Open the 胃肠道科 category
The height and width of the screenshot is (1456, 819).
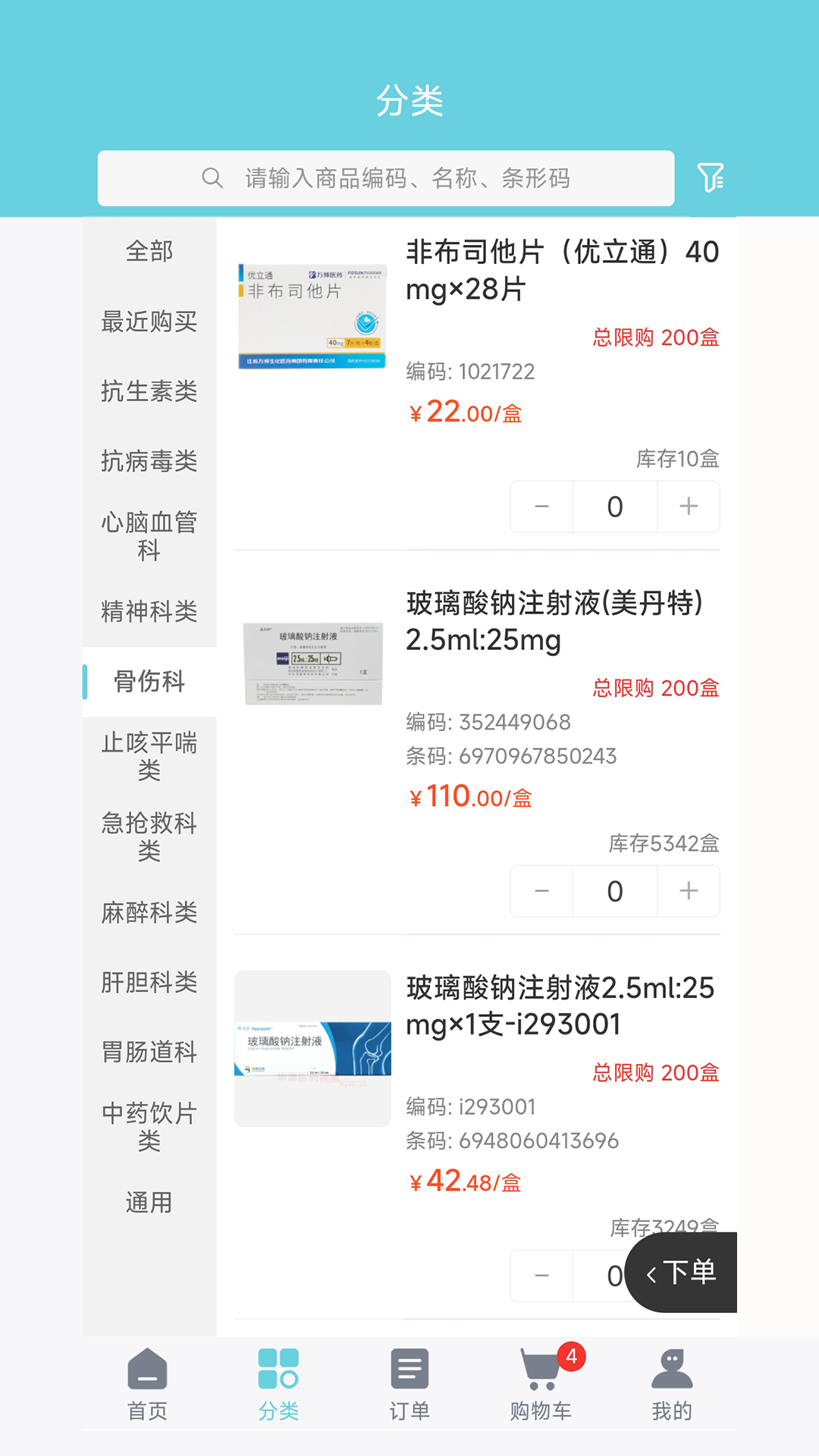point(149,1052)
